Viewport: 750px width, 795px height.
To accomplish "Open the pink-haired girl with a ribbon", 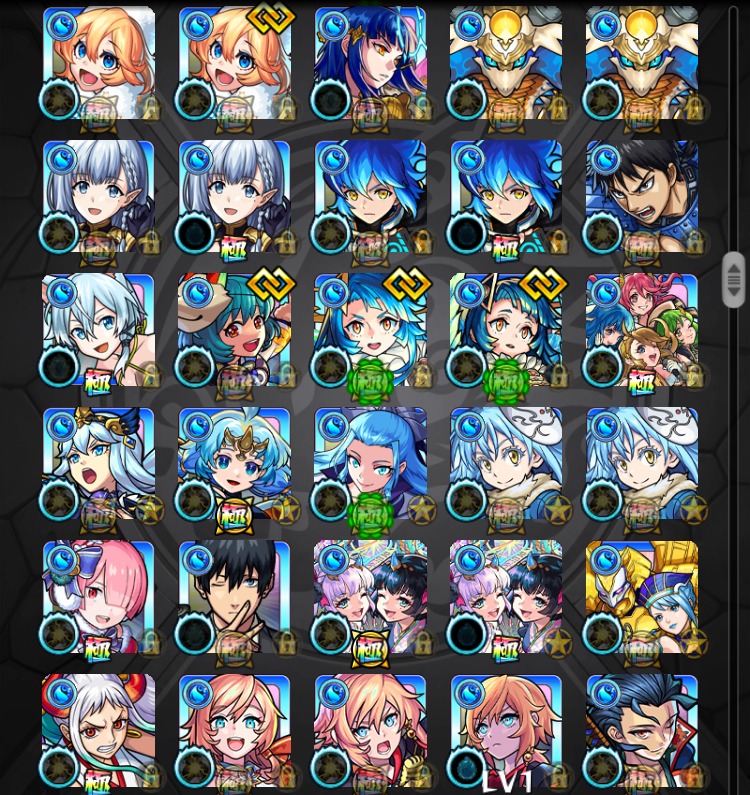I will coord(98,597).
